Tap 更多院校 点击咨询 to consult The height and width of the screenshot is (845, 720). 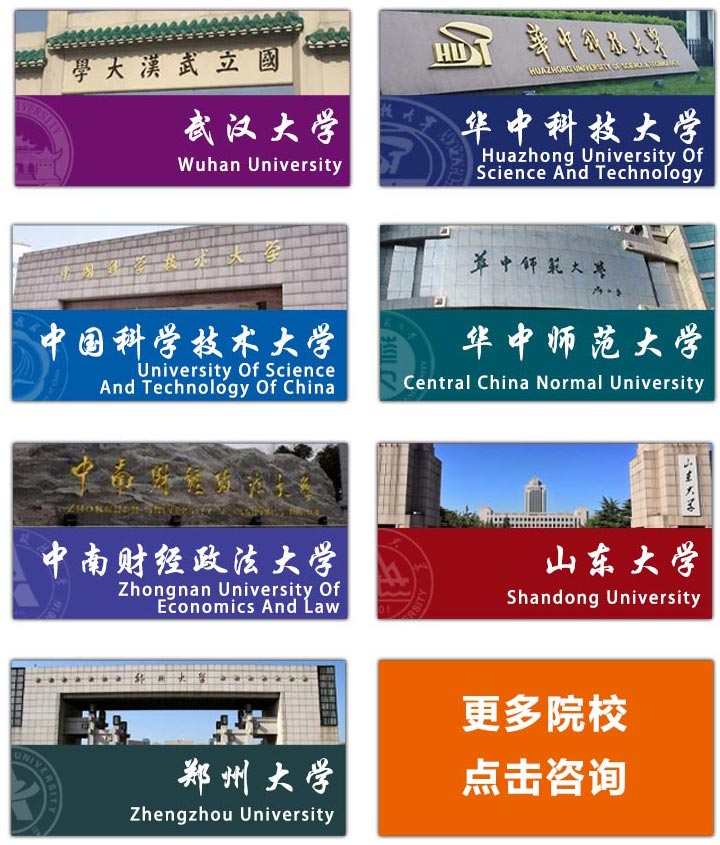[545, 747]
